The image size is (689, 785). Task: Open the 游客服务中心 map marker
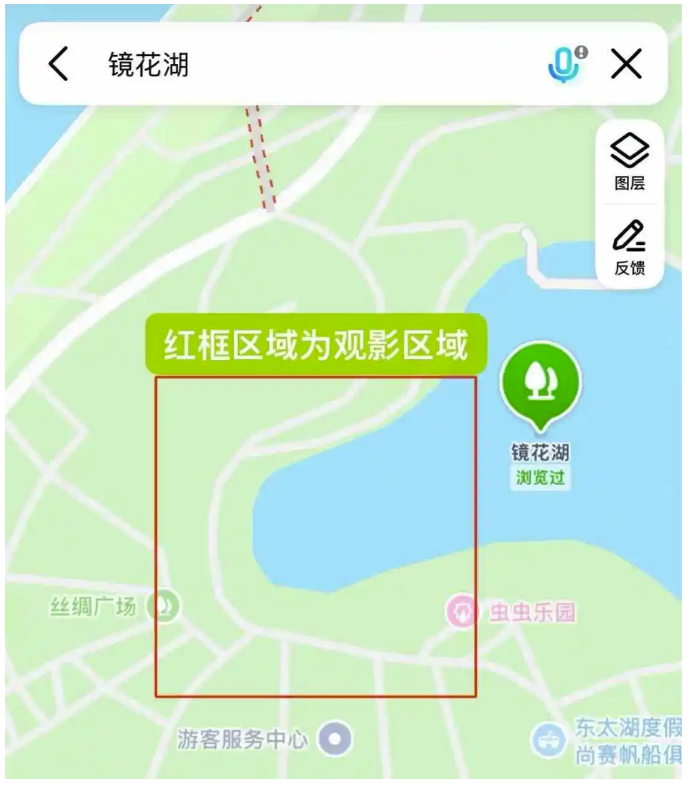click(335, 739)
